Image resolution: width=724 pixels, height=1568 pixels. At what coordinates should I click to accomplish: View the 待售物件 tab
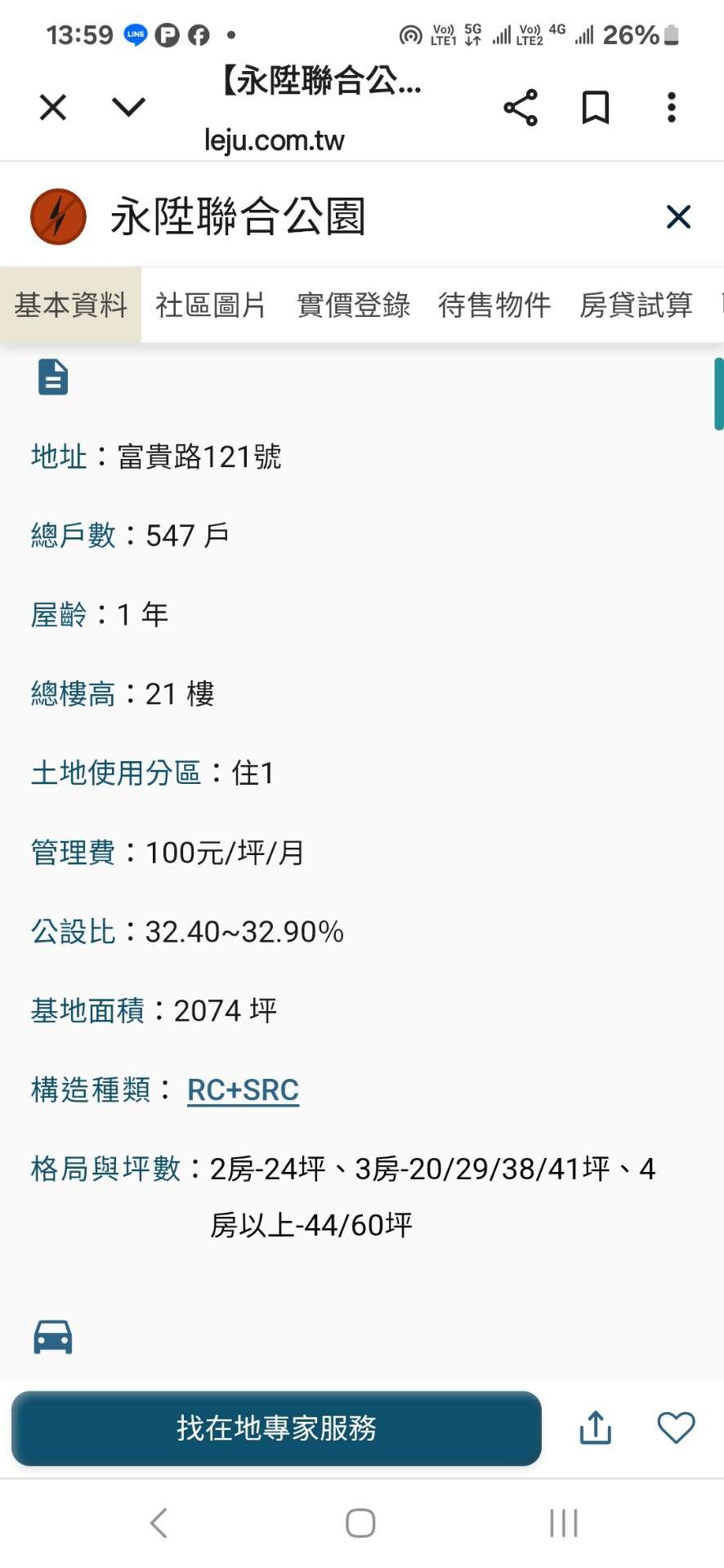(494, 305)
